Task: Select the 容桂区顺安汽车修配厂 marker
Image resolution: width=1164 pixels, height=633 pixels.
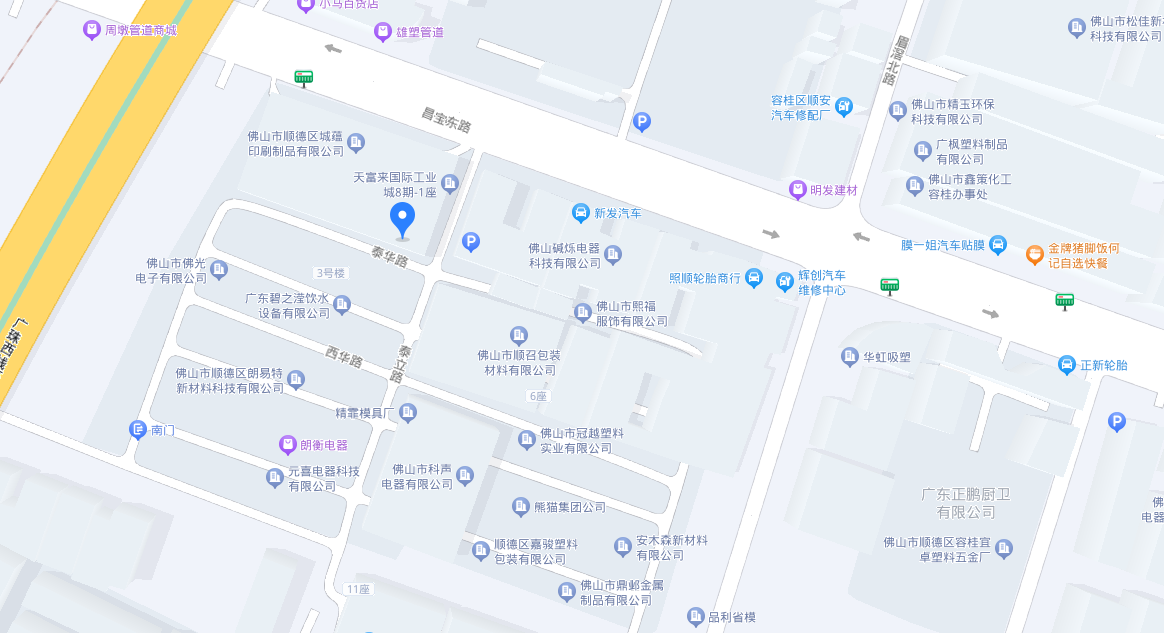Action: pyautogui.click(x=844, y=107)
